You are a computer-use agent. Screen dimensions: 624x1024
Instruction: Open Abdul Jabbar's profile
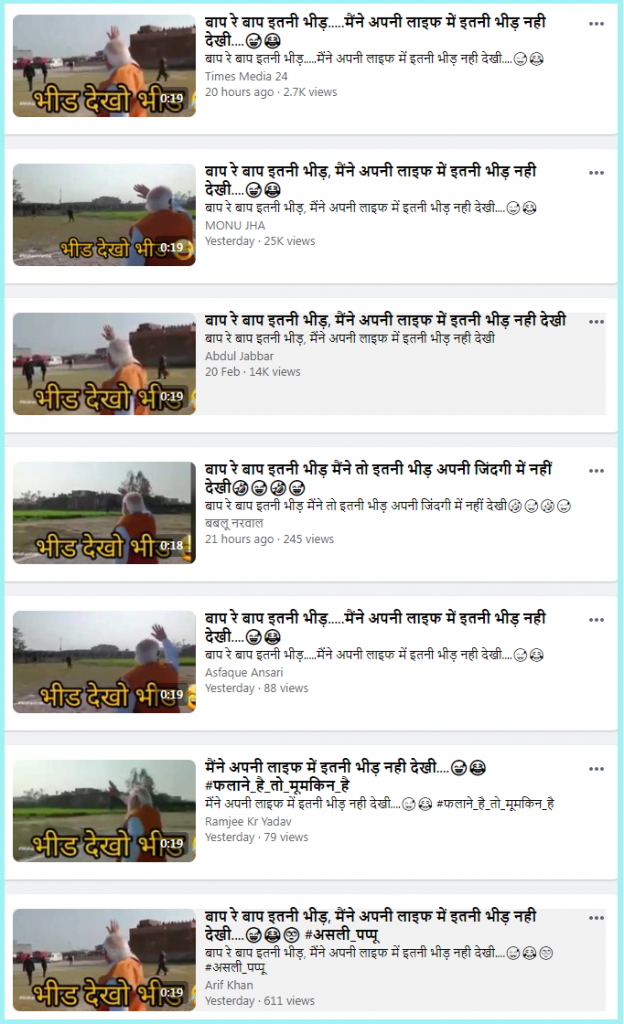(239, 356)
